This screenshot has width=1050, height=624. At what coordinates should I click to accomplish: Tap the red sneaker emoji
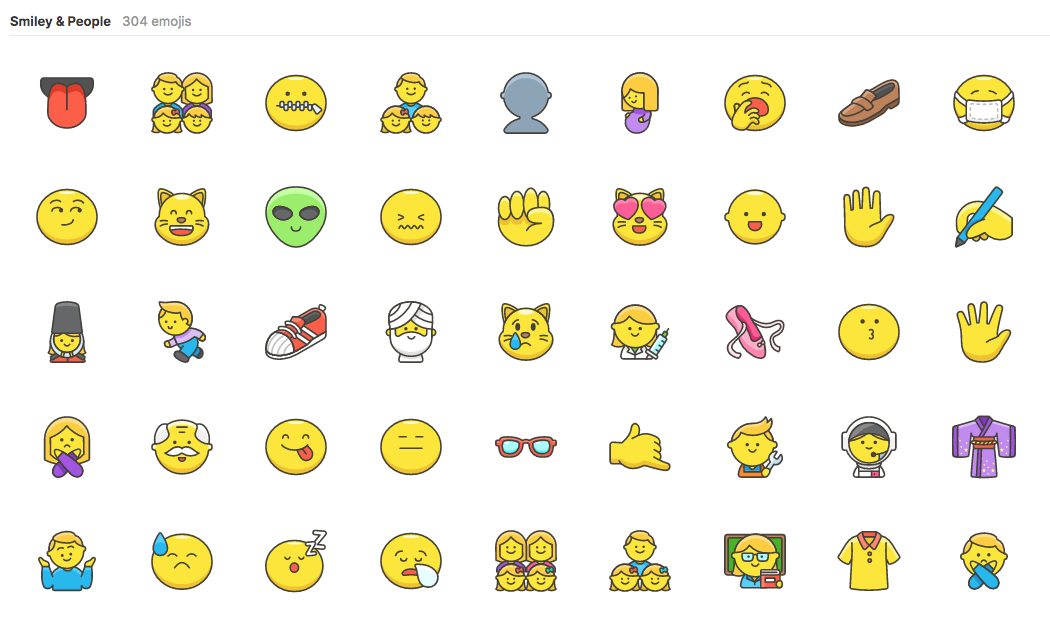coord(296,332)
